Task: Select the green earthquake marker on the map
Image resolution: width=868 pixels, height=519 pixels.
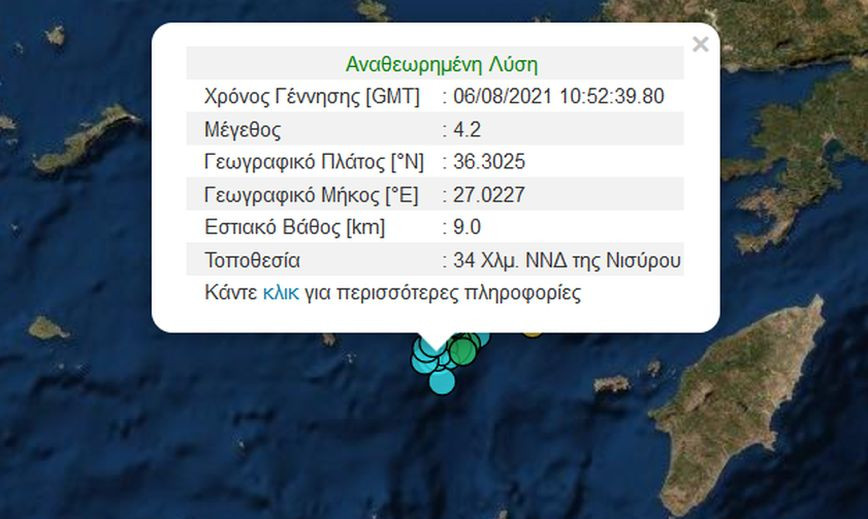Action: click(x=463, y=351)
